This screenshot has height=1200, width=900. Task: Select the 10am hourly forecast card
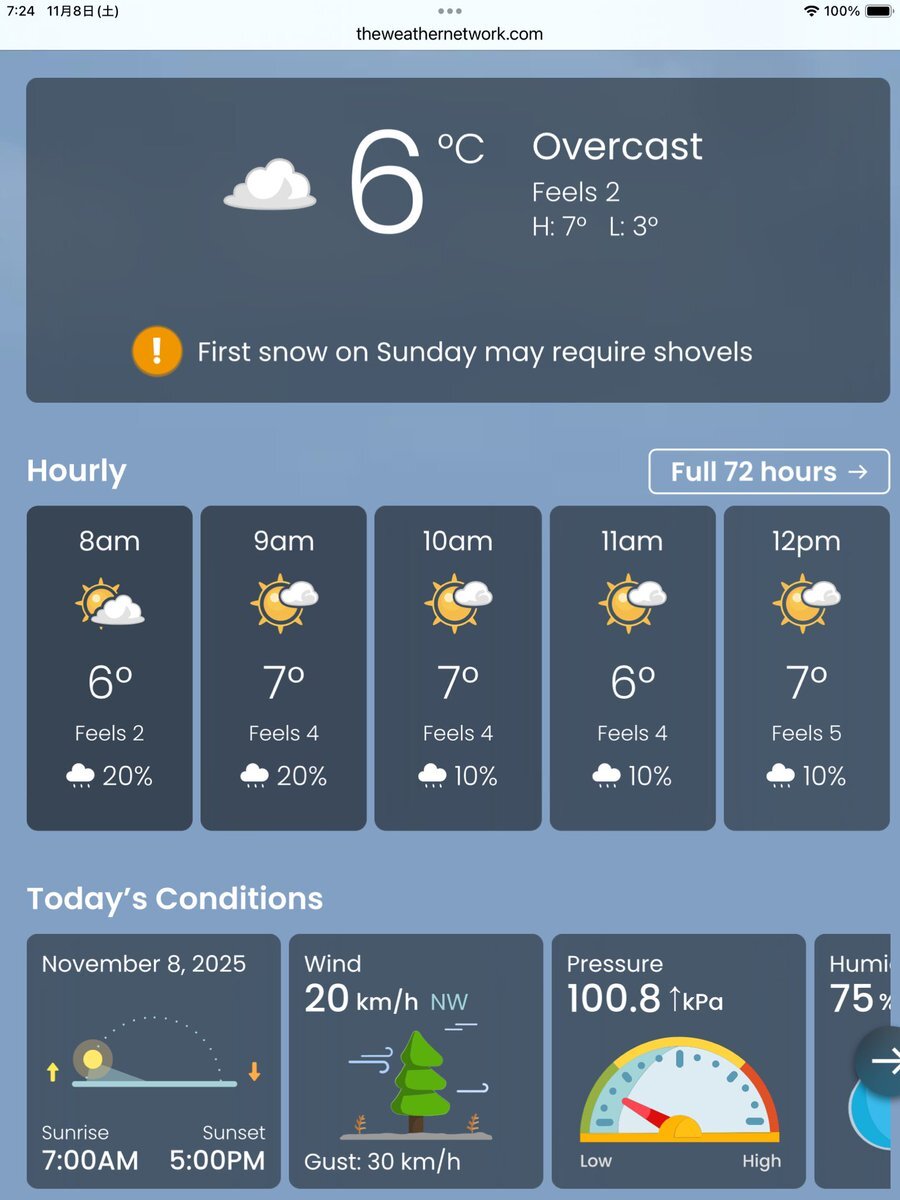pyautogui.click(x=458, y=667)
